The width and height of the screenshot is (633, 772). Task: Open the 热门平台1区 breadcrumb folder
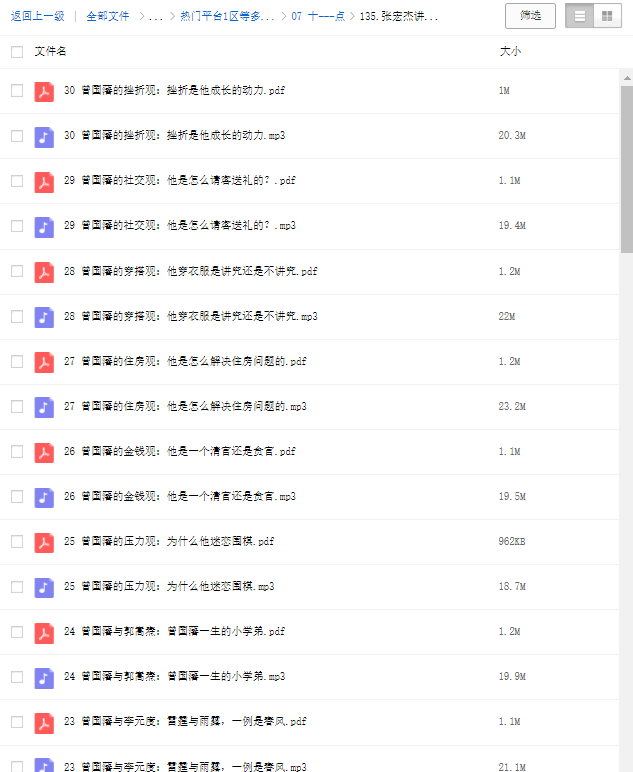[x=227, y=17]
